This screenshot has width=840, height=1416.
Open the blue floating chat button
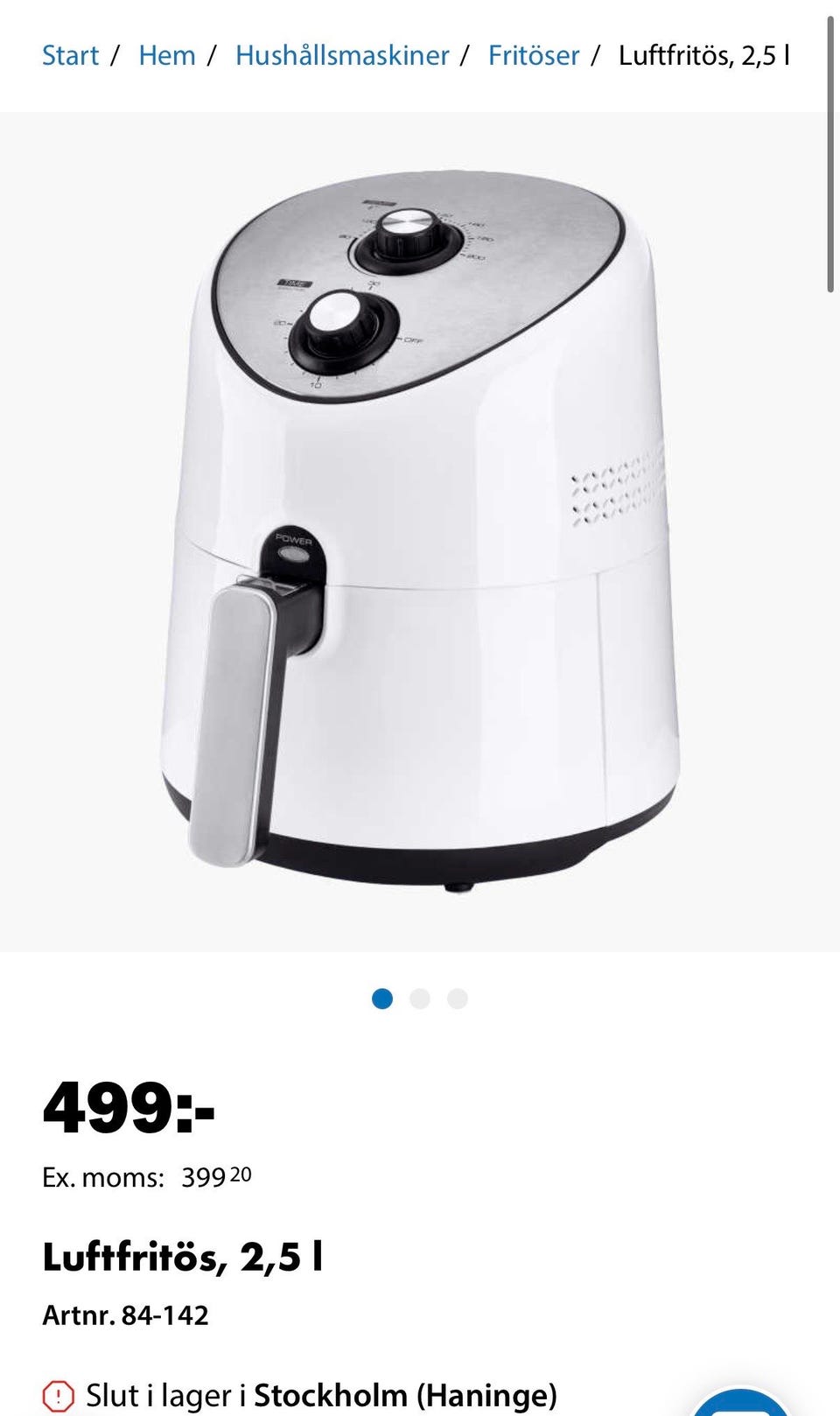742,1402
